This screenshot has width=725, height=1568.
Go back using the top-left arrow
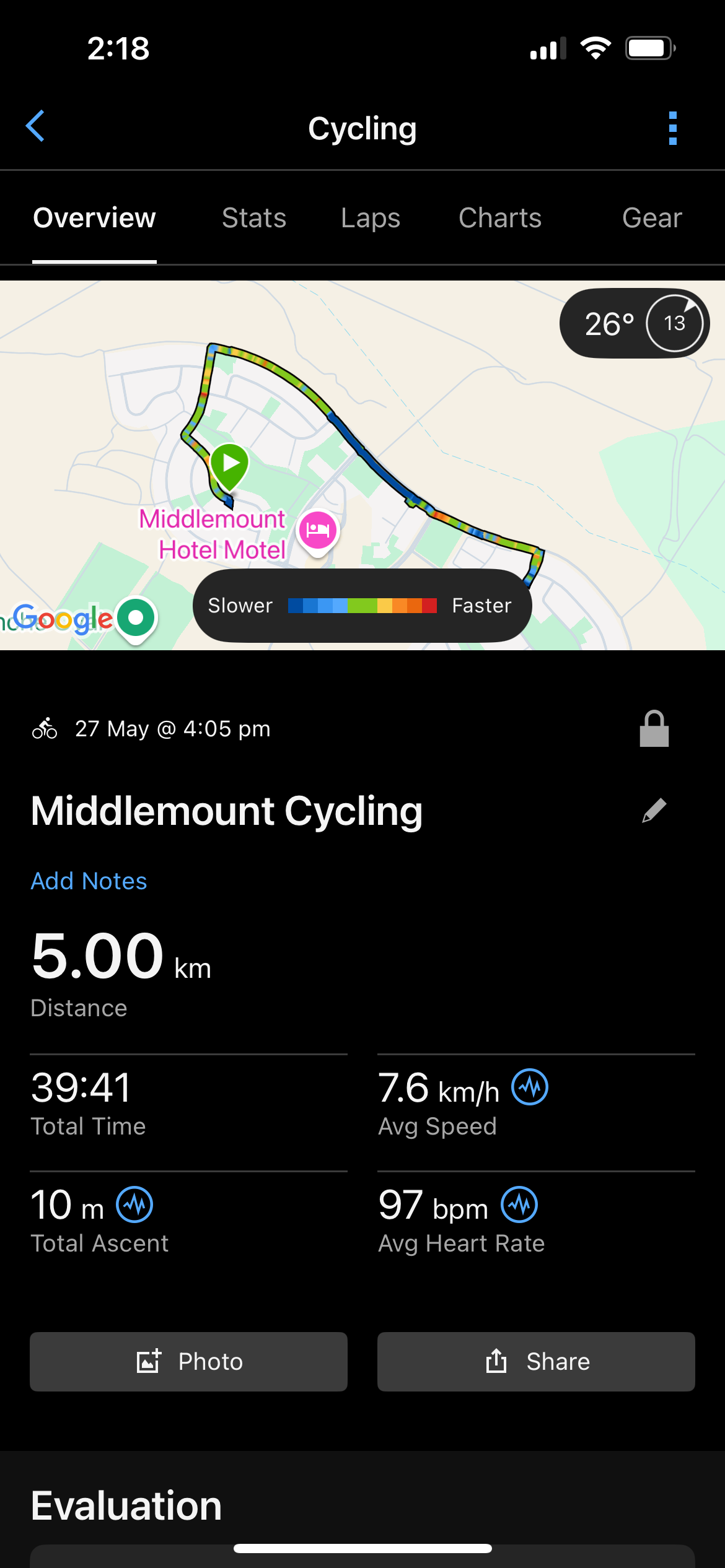pos(35,126)
